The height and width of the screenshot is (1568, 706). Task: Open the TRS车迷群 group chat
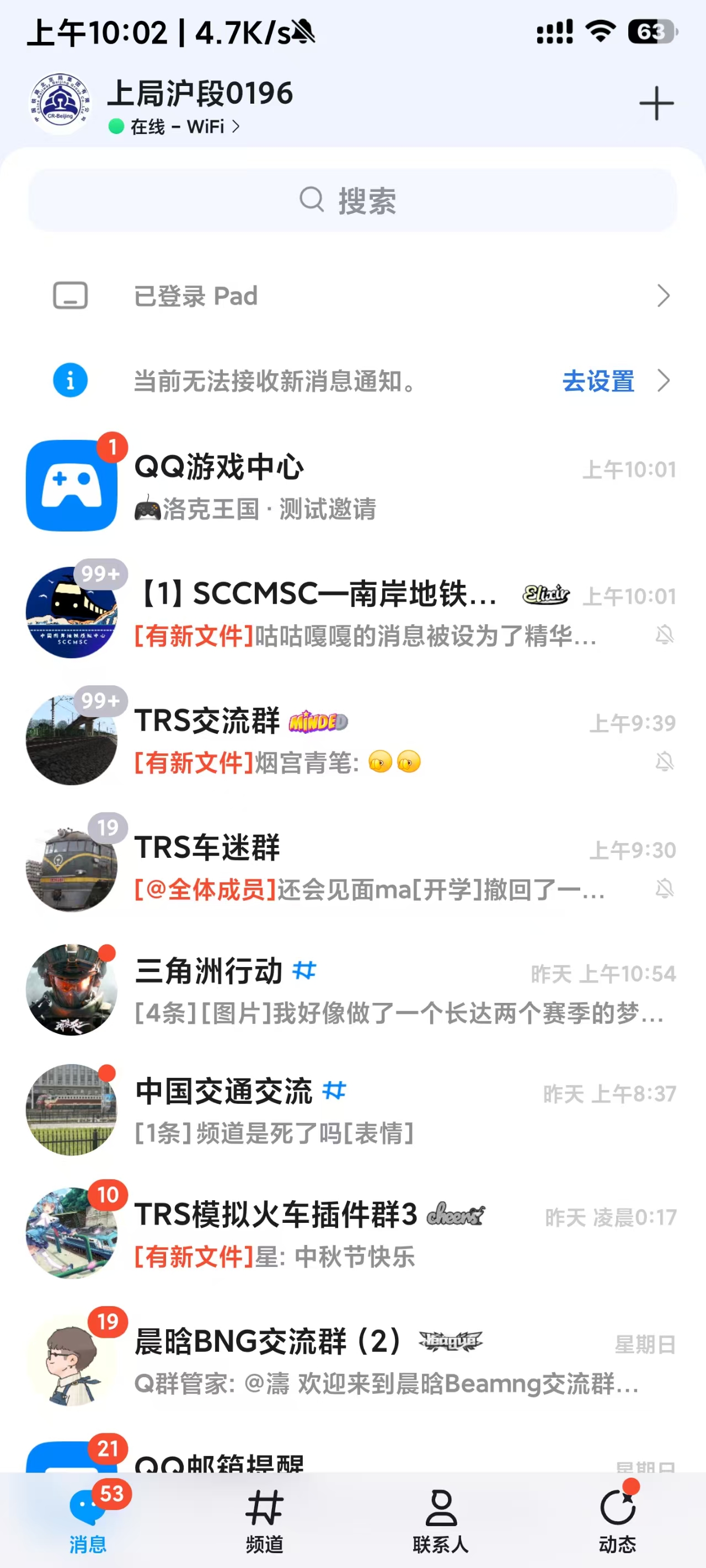point(352,866)
